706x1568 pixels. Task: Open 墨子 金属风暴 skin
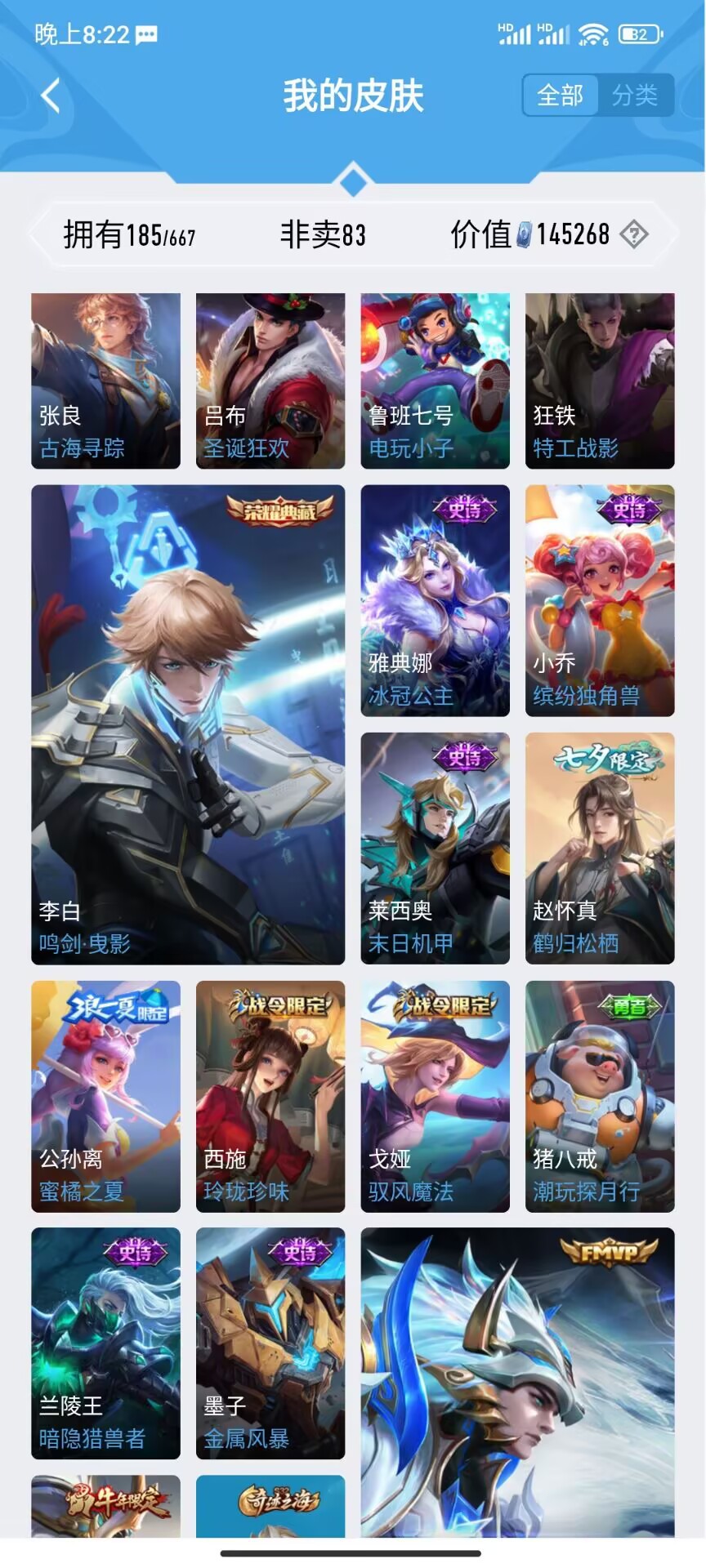[x=270, y=1343]
